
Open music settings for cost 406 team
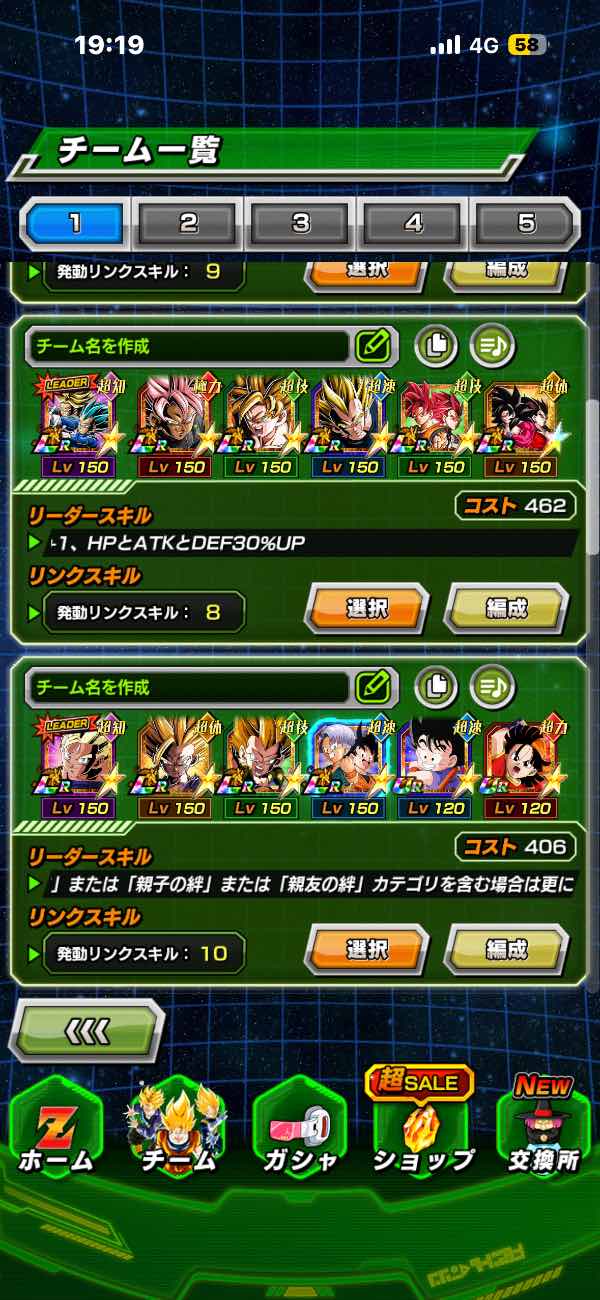click(492, 687)
